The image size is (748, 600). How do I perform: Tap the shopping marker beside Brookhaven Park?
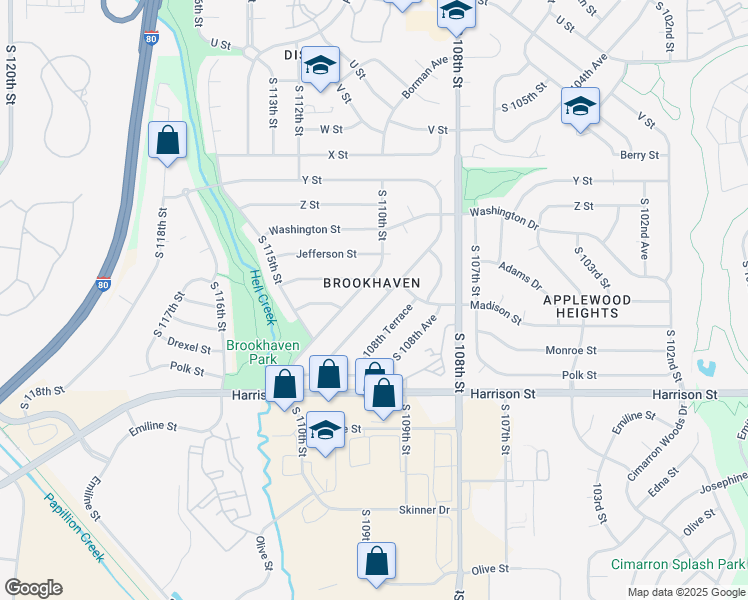[x=285, y=386]
